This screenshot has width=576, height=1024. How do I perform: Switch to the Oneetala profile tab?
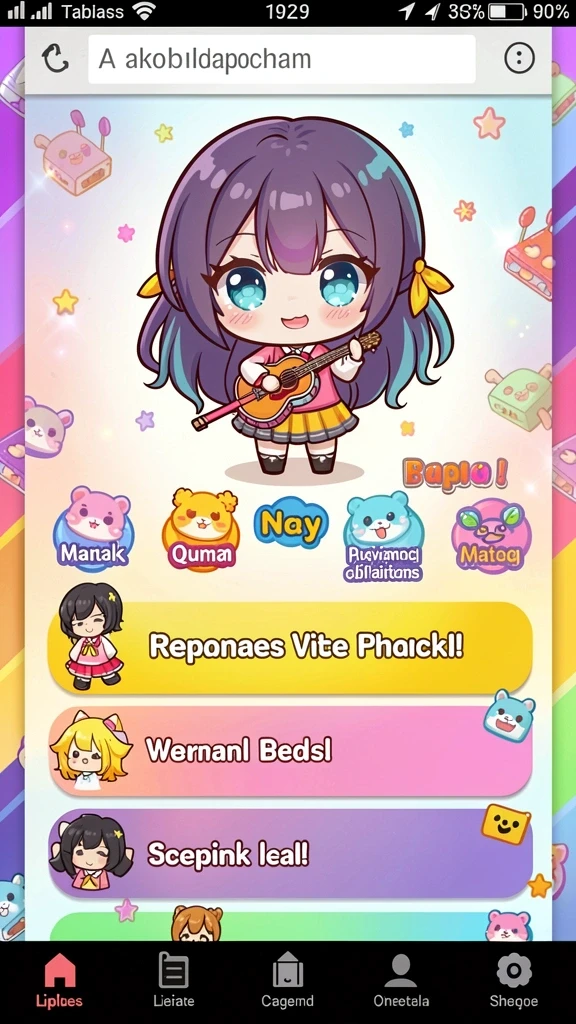(x=401, y=980)
